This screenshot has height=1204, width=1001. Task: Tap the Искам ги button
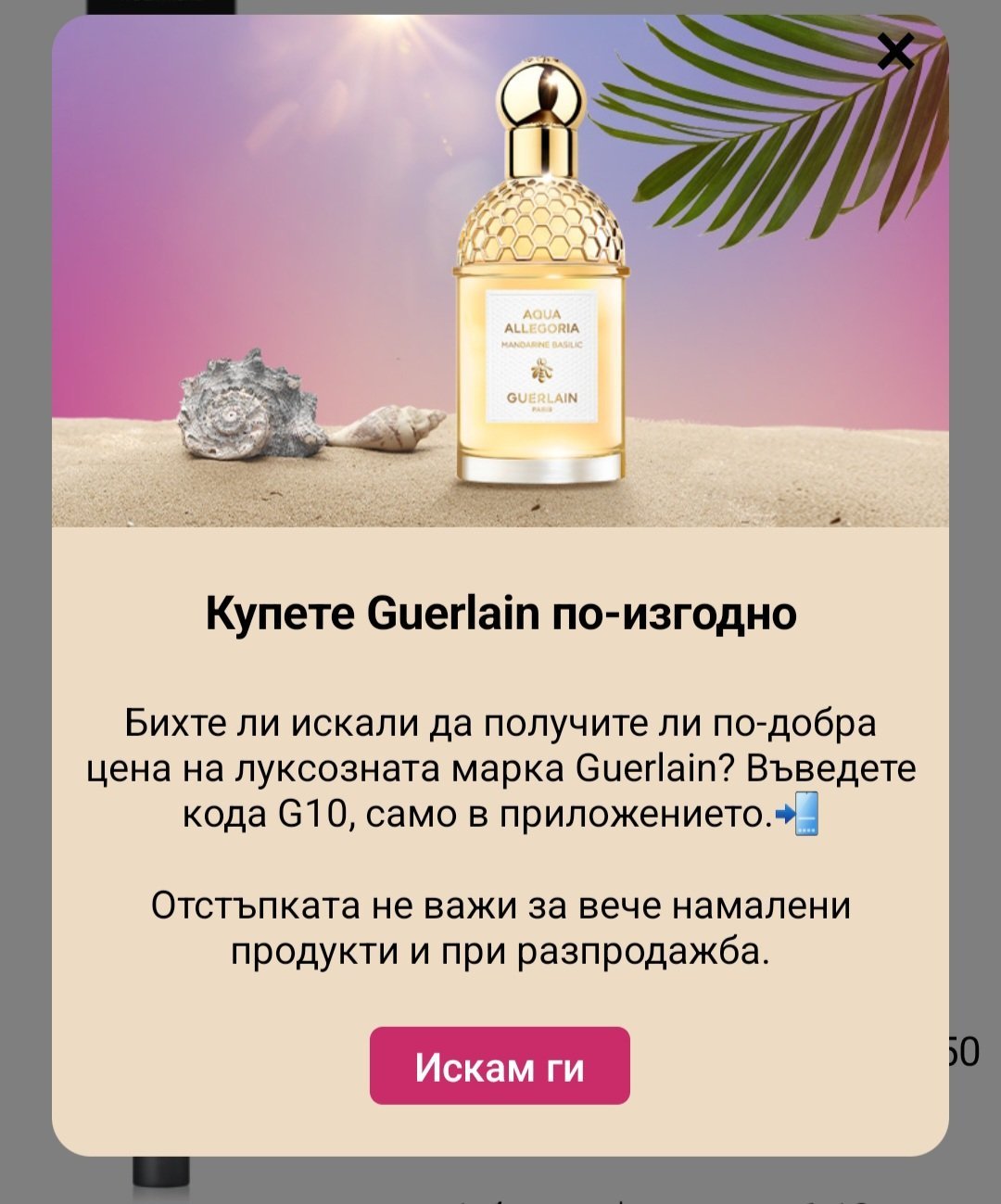[500, 1066]
